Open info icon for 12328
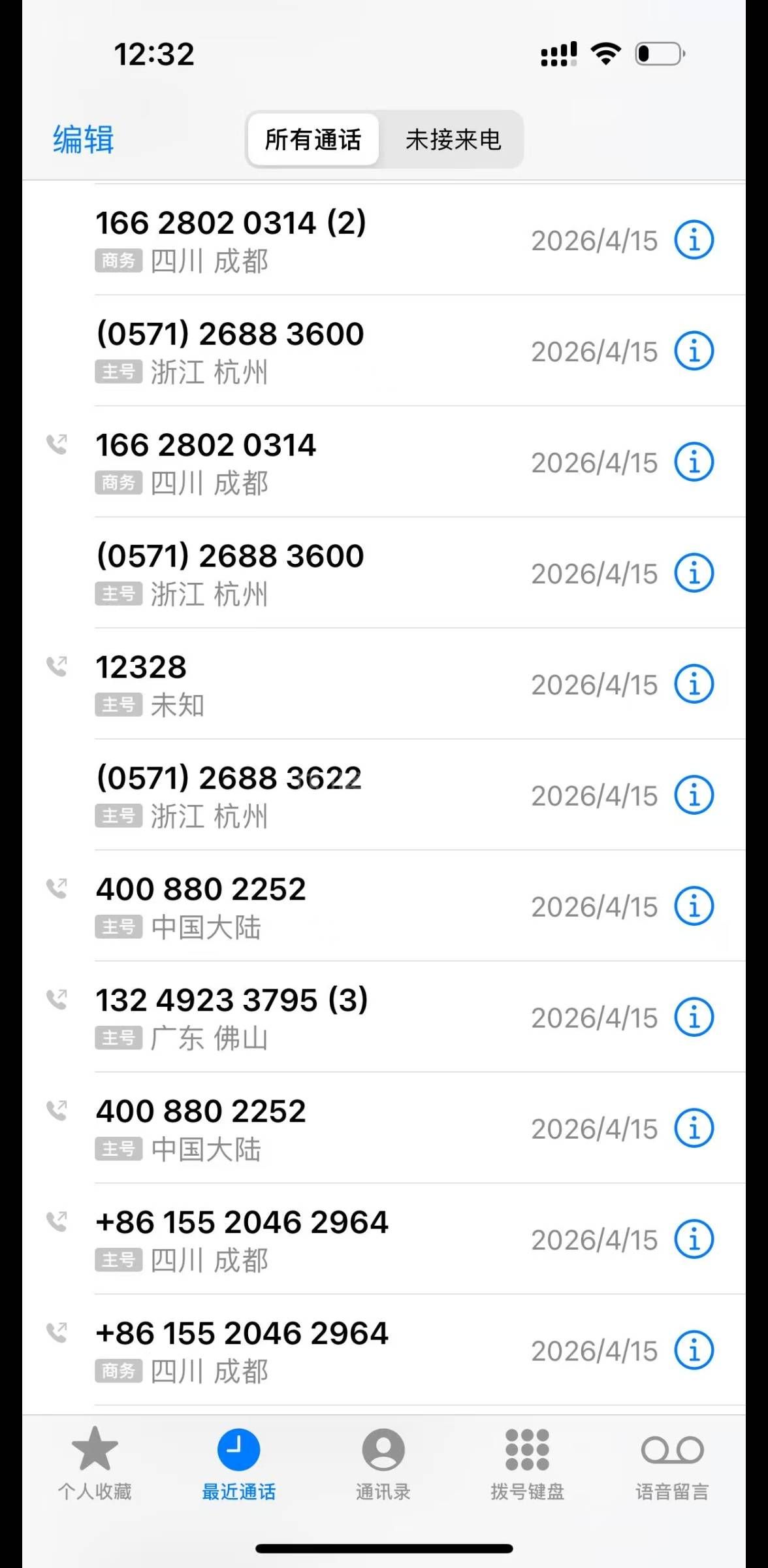The image size is (768, 1568). [x=694, y=685]
